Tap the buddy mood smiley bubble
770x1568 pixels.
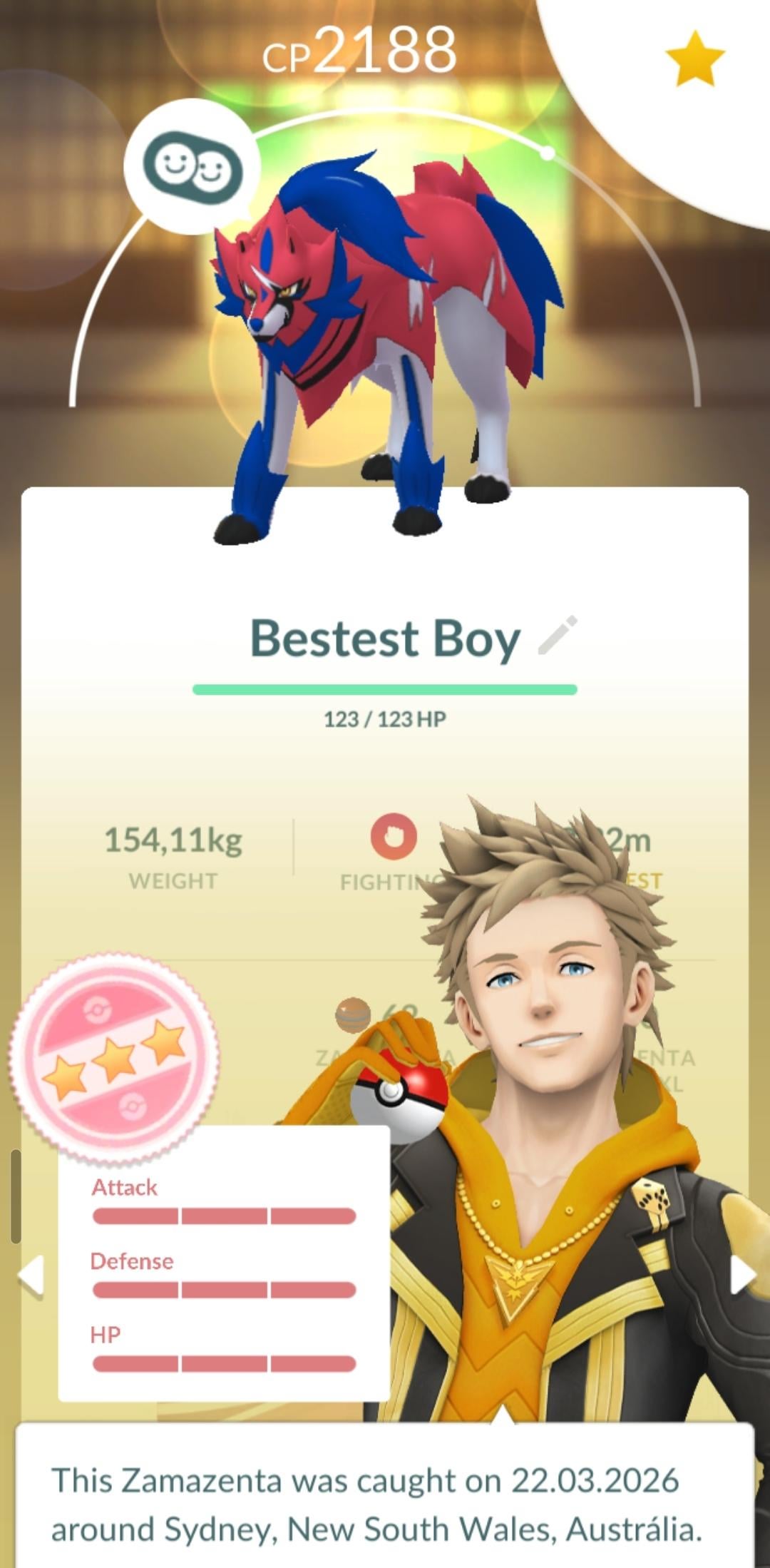point(192,168)
